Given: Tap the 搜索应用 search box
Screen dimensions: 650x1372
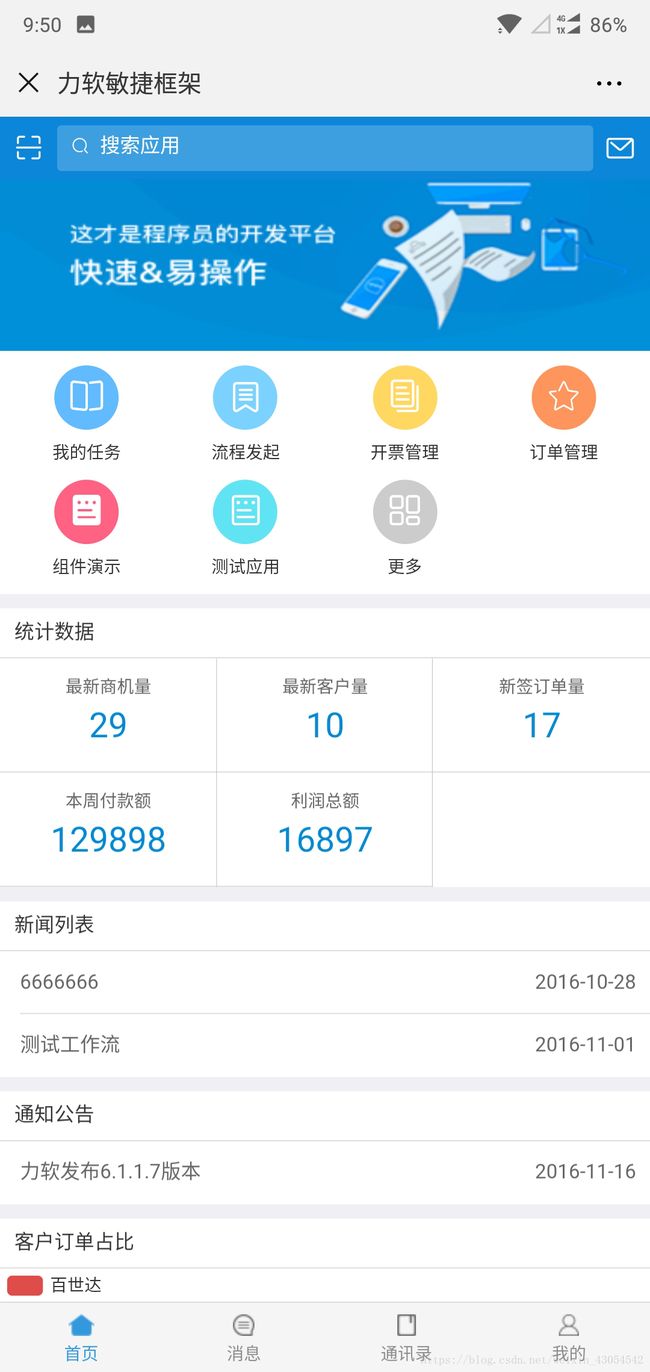Looking at the screenshot, I should click(x=325, y=148).
